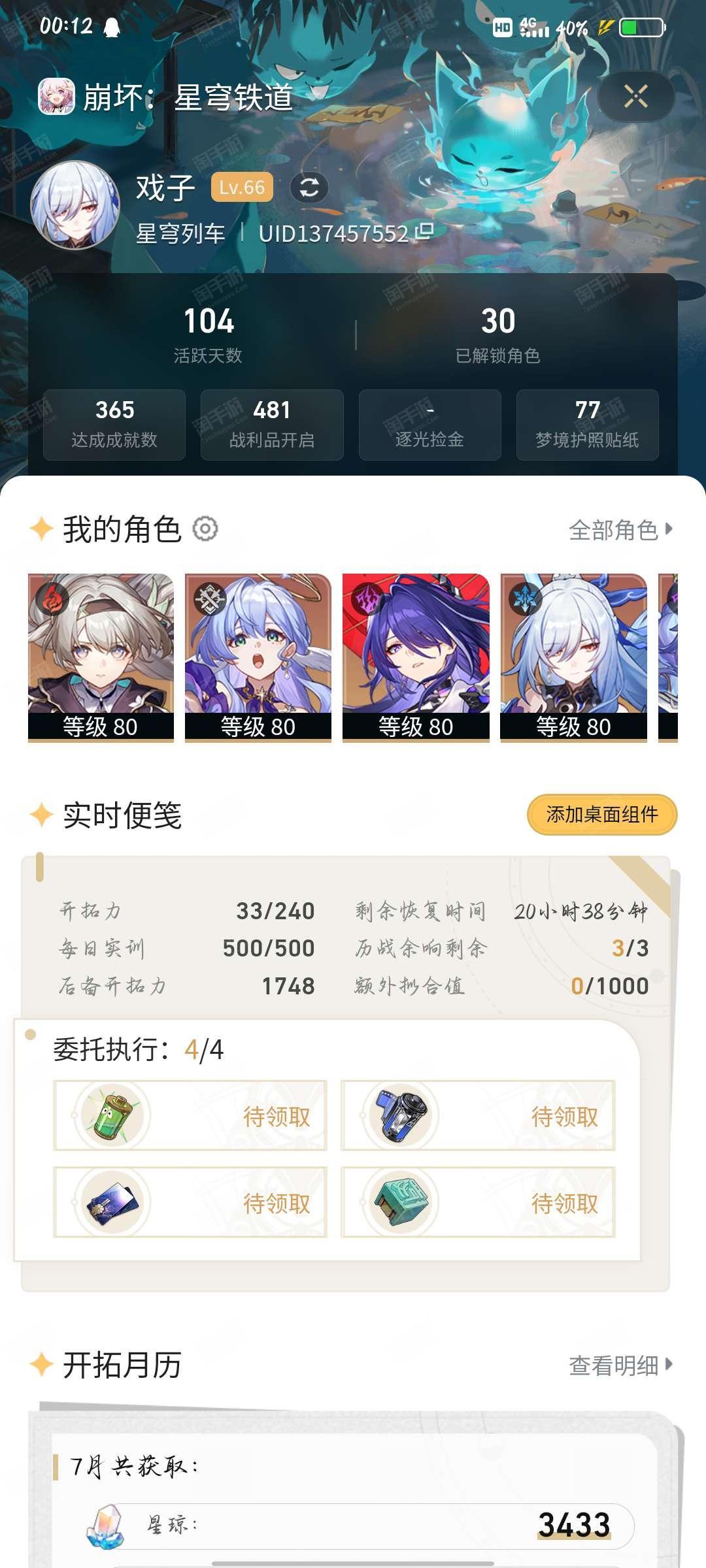This screenshot has width=706, height=1568.
Task: Open 我的角色 settings gear
Action: point(205,529)
